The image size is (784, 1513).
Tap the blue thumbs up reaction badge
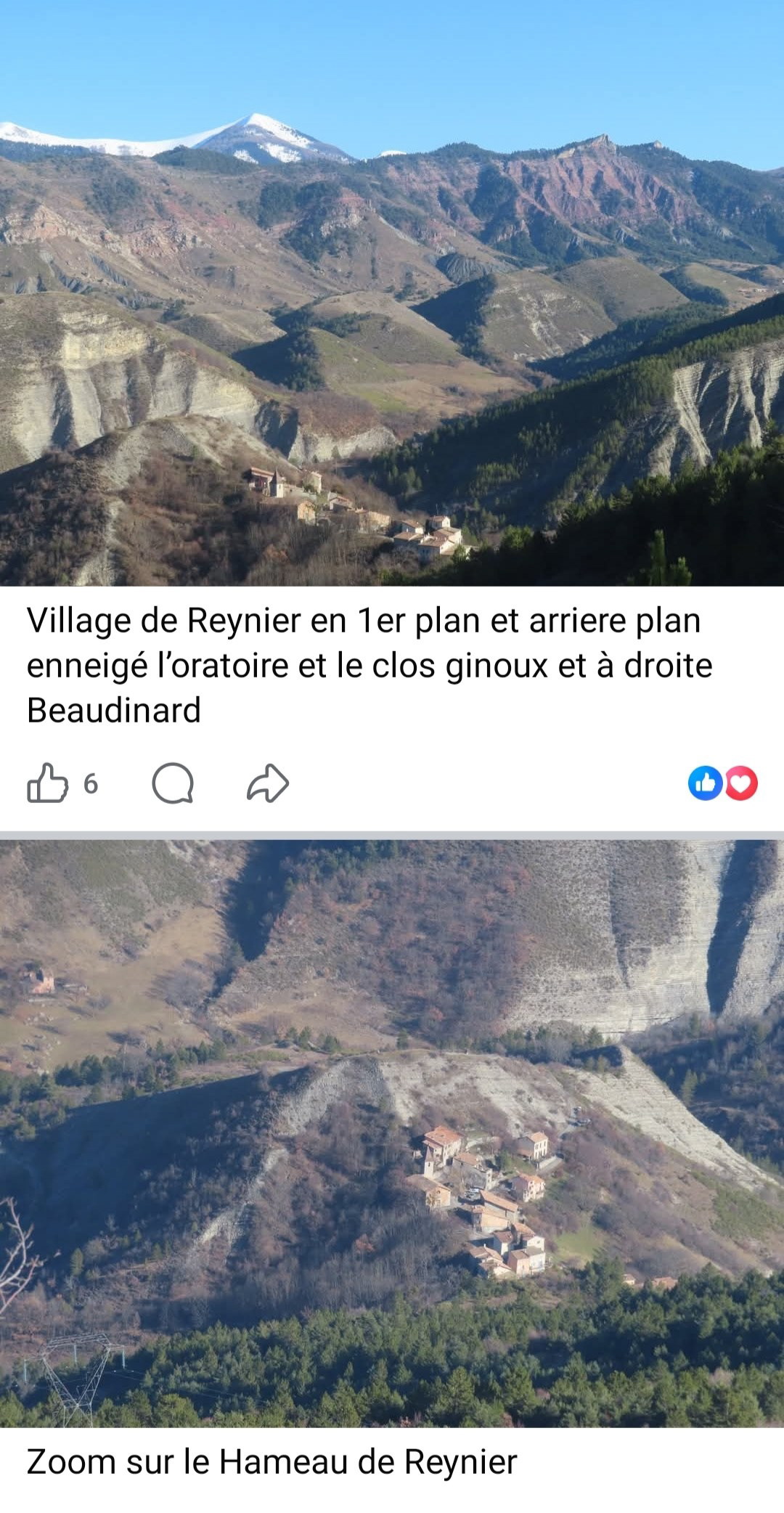click(706, 783)
